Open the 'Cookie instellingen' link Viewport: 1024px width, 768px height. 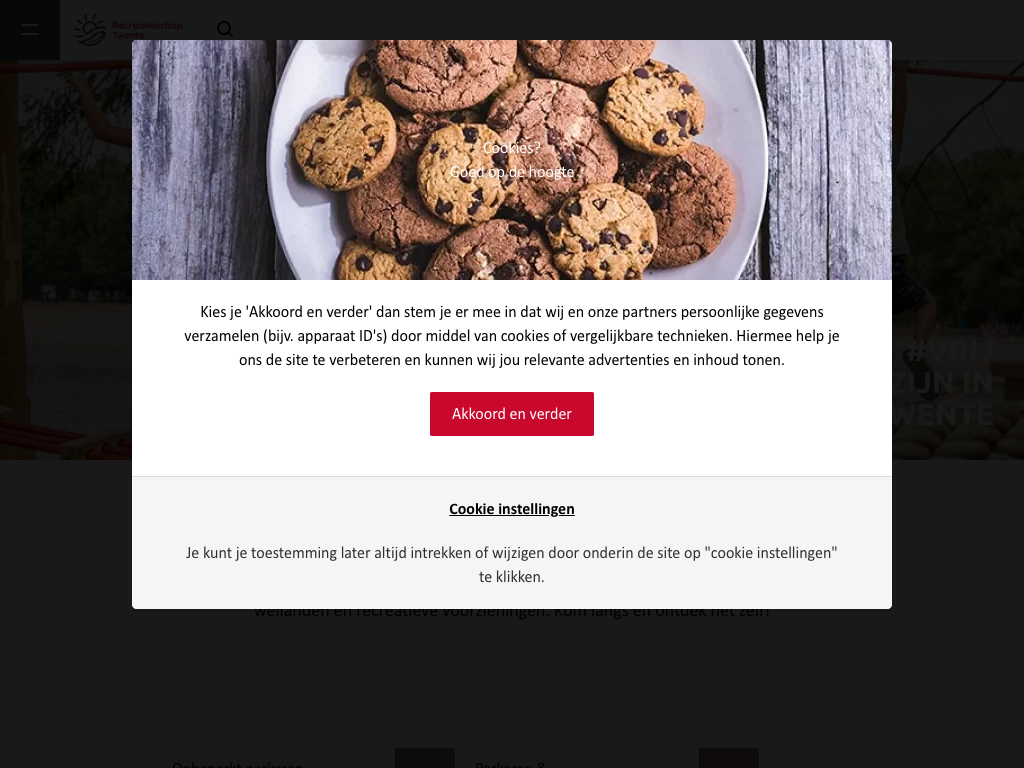click(511, 509)
